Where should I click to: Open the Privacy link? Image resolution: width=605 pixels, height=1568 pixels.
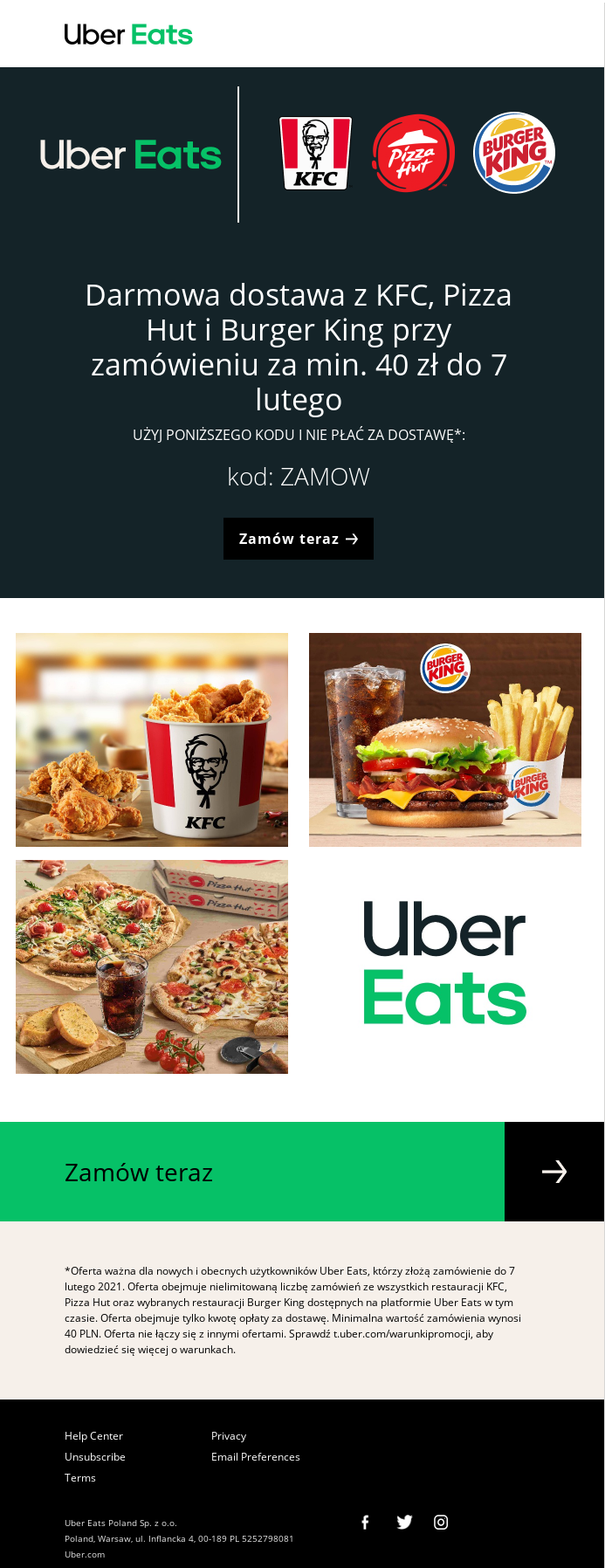pos(229,1436)
